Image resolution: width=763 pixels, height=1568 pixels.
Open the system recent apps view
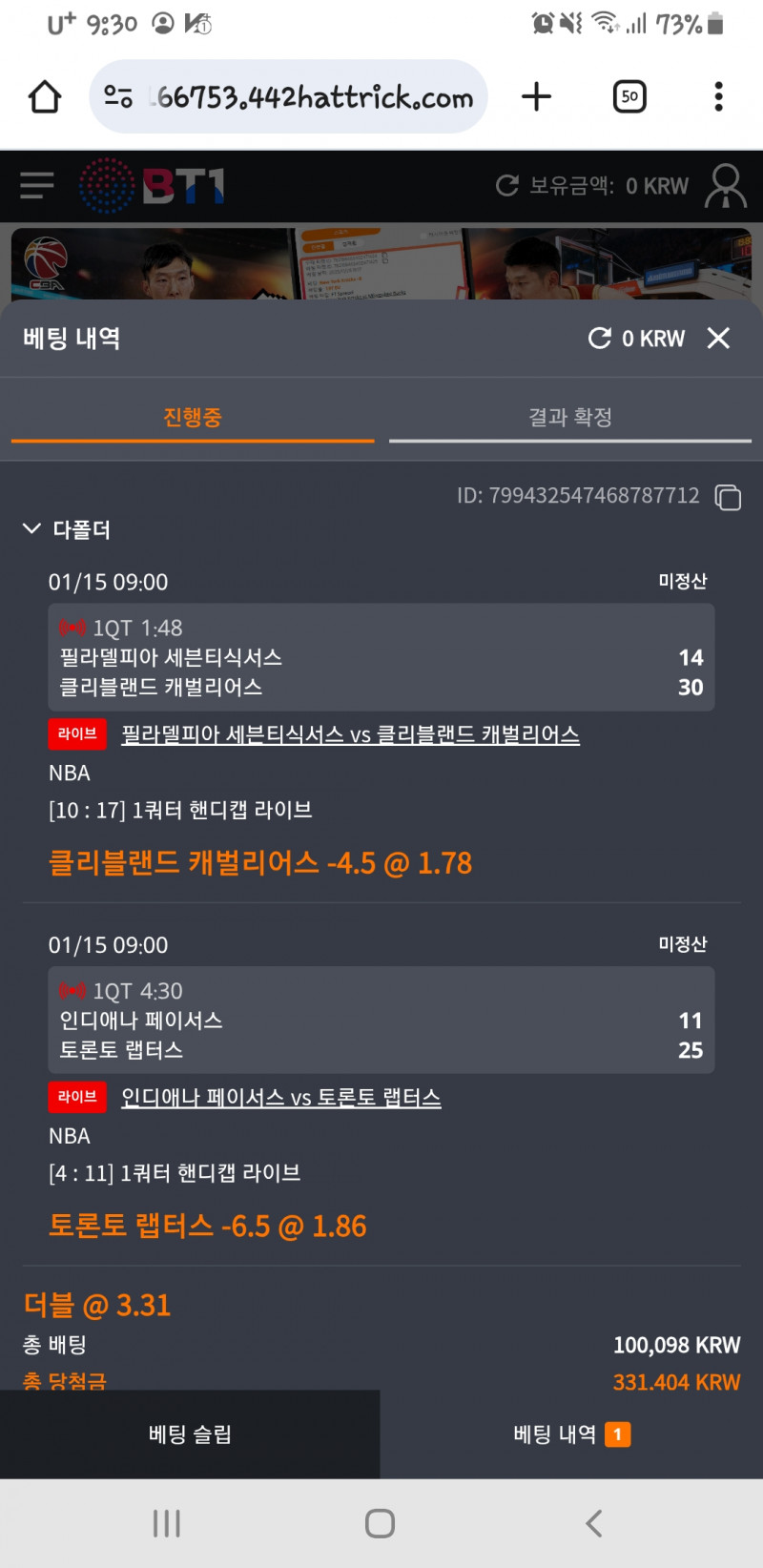click(x=167, y=1523)
